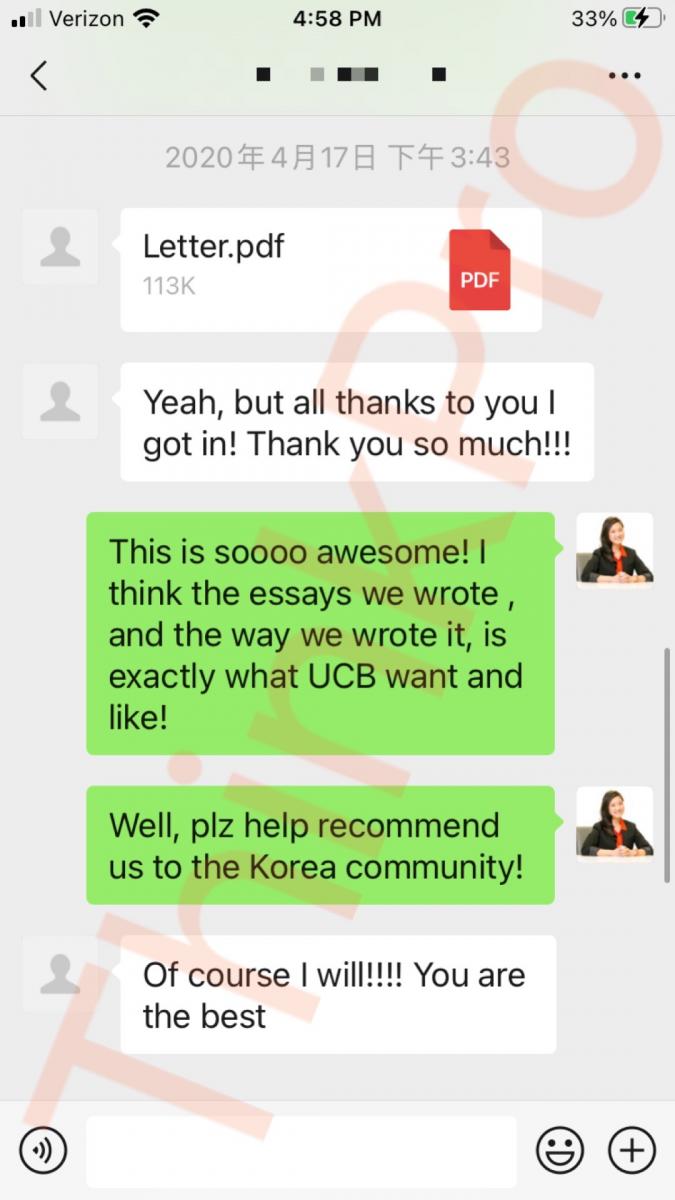Image resolution: width=675 pixels, height=1200 pixels.
Task: Go back to the chat list
Action: point(39,76)
